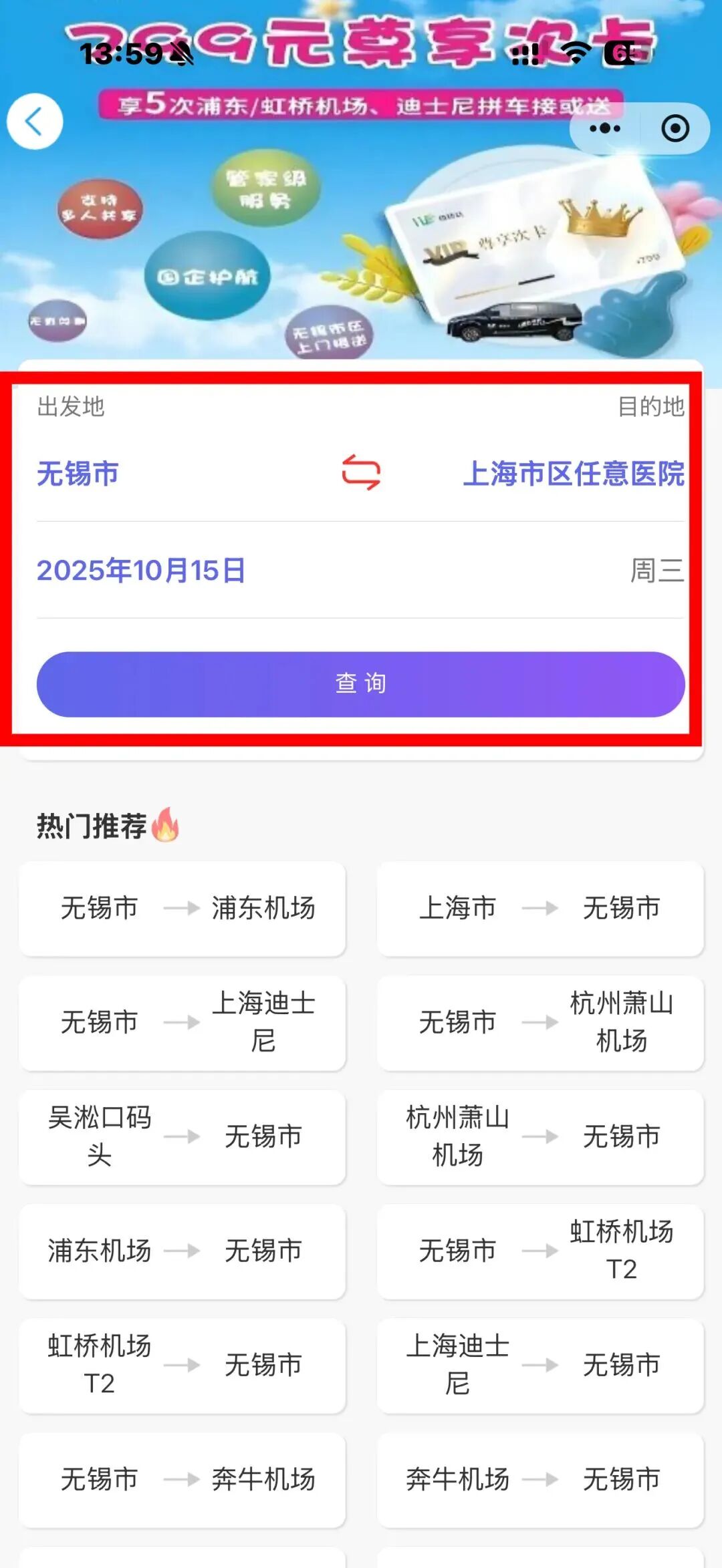Select route 浦东机场 to 无锡市

pyautogui.click(x=183, y=1251)
